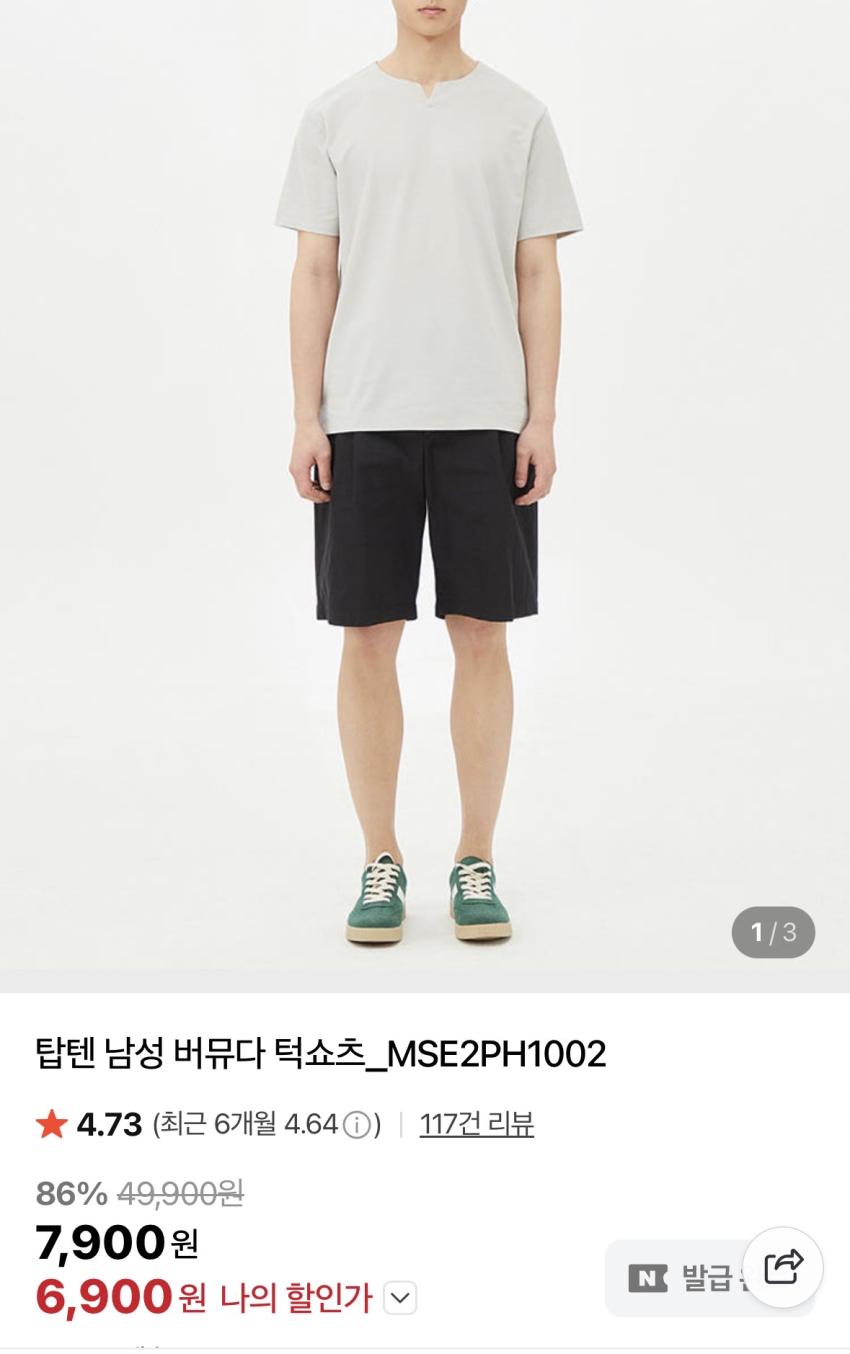Tap the Naver coupon 발급 button

click(680, 1278)
